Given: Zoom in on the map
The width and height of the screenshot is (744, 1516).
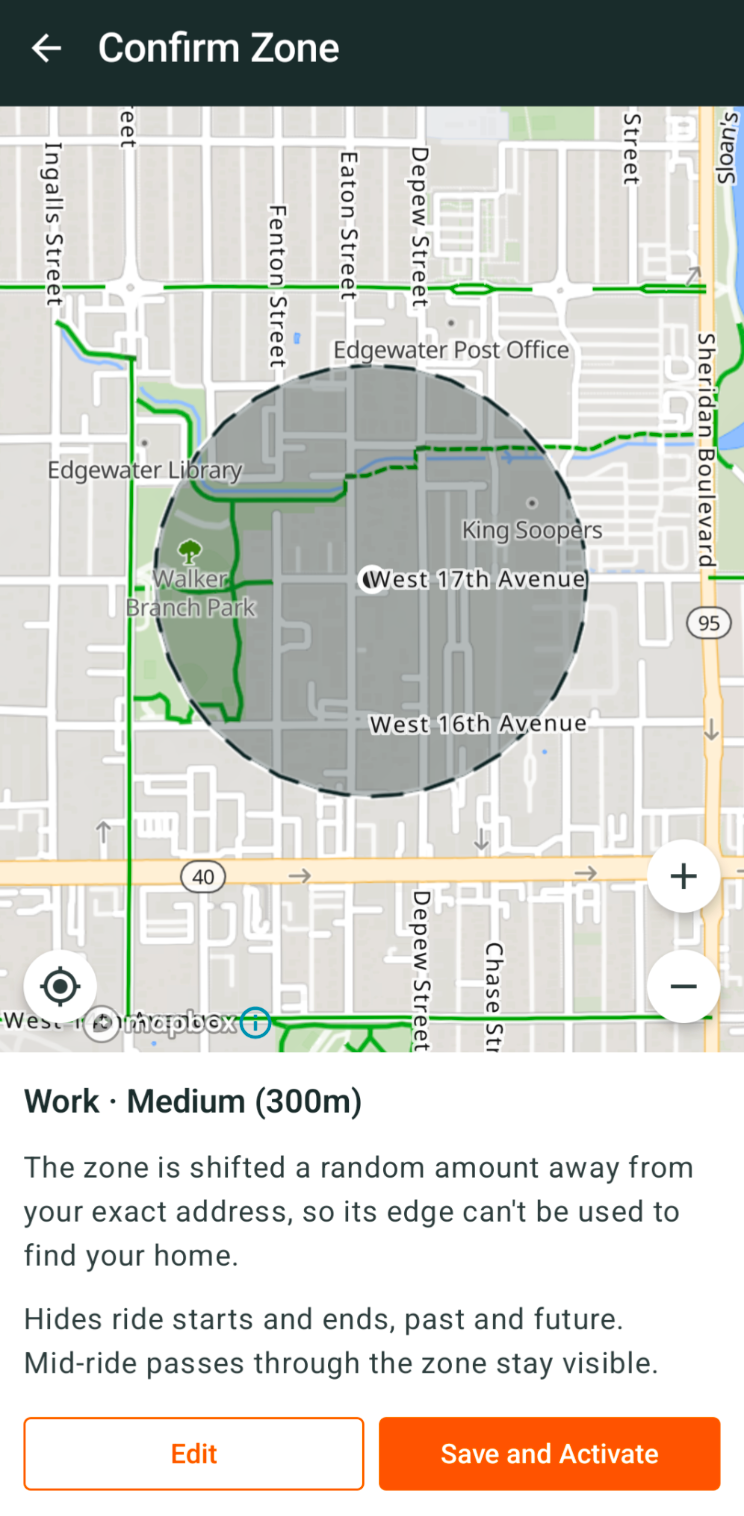Looking at the screenshot, I should (683, 876).
